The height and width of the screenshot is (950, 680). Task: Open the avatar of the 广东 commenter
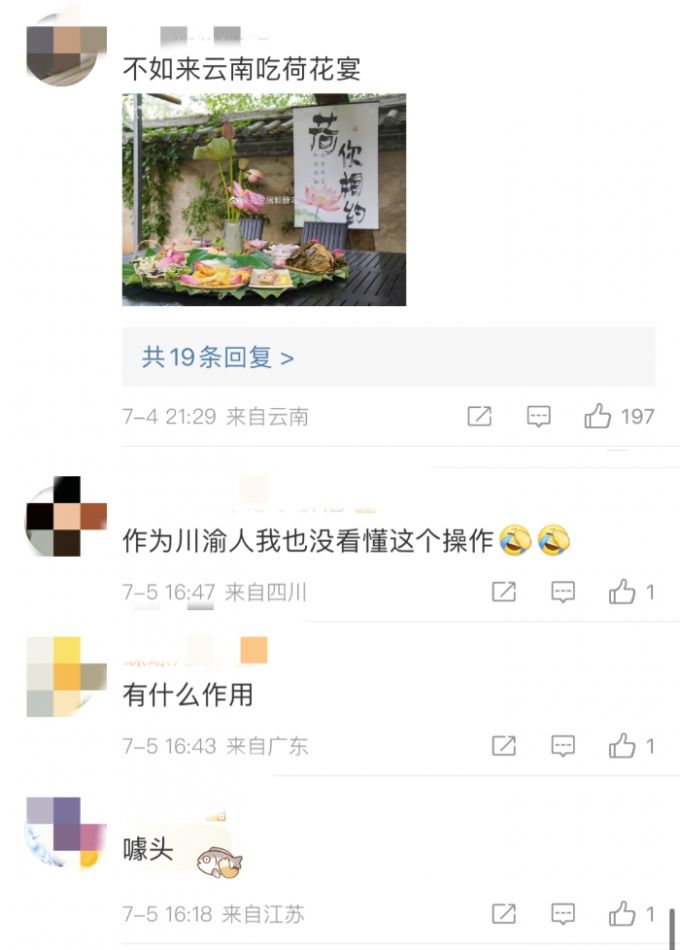click(x=65, y=677)
